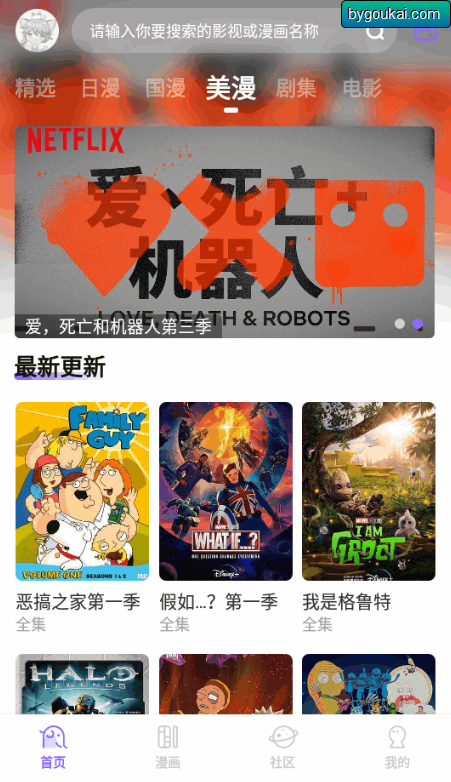Switch to the 日漫 tab
The height and width of the screenshot is (782, 451).
(100, 88)
